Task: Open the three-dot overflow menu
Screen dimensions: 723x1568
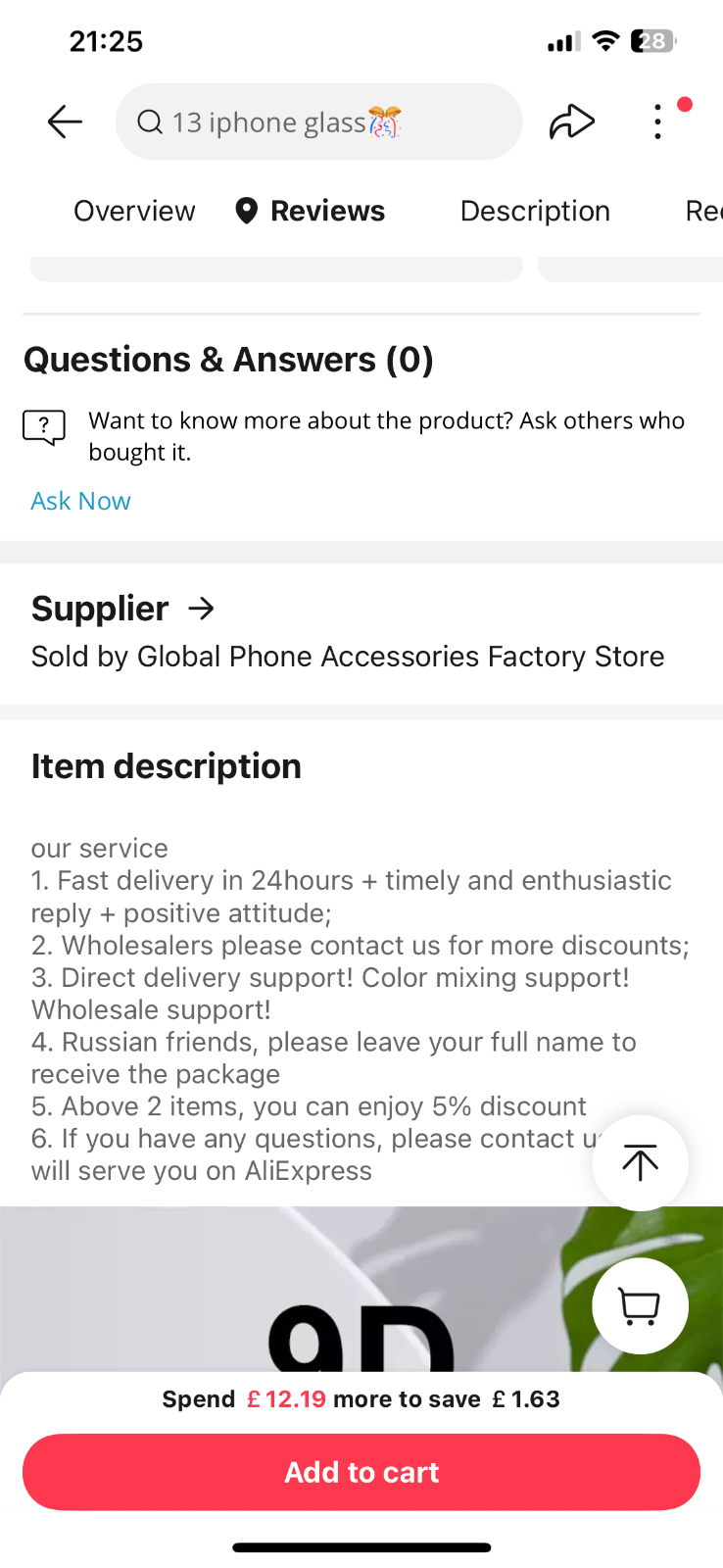Action: (658, 122)
